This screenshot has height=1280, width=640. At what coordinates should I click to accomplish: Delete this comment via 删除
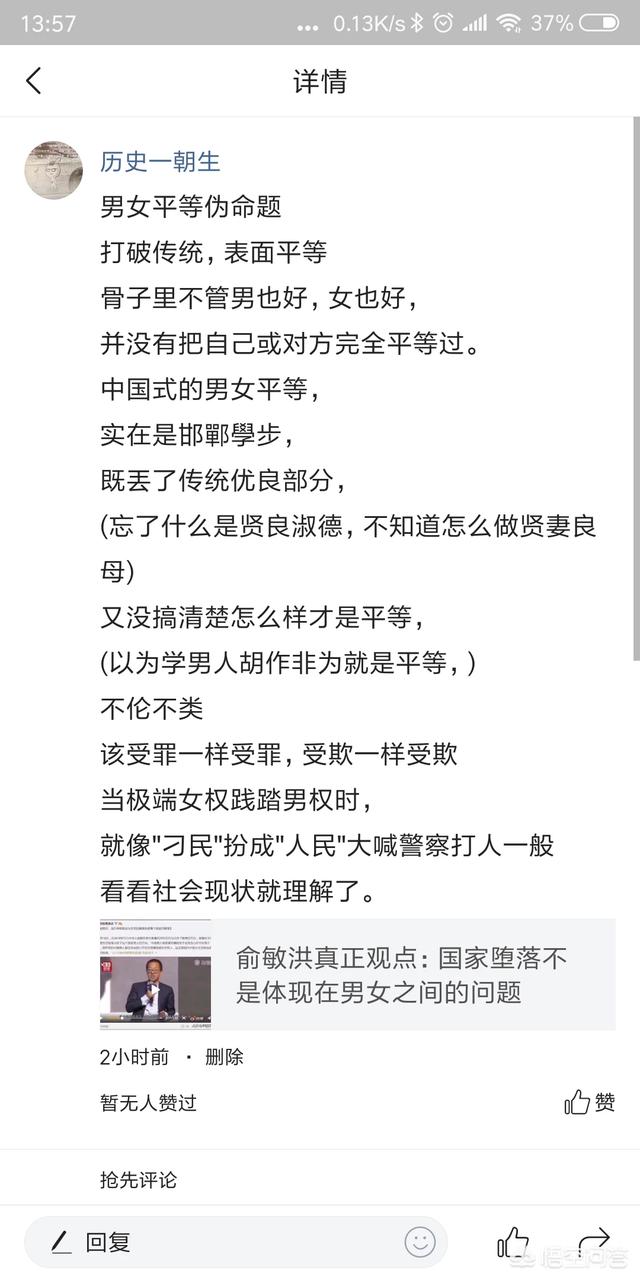pos(224,1057)
